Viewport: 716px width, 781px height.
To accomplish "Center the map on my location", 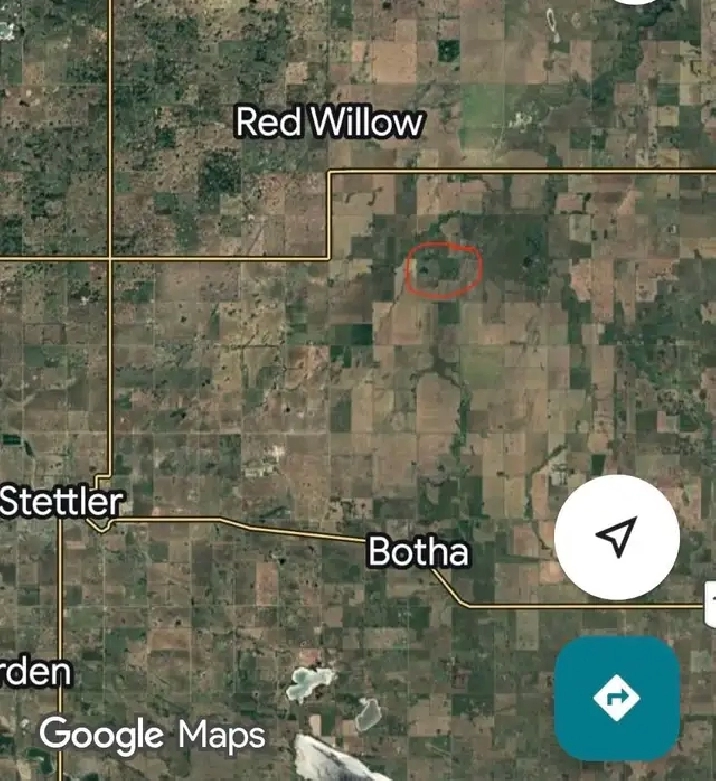I will point(617,537).
